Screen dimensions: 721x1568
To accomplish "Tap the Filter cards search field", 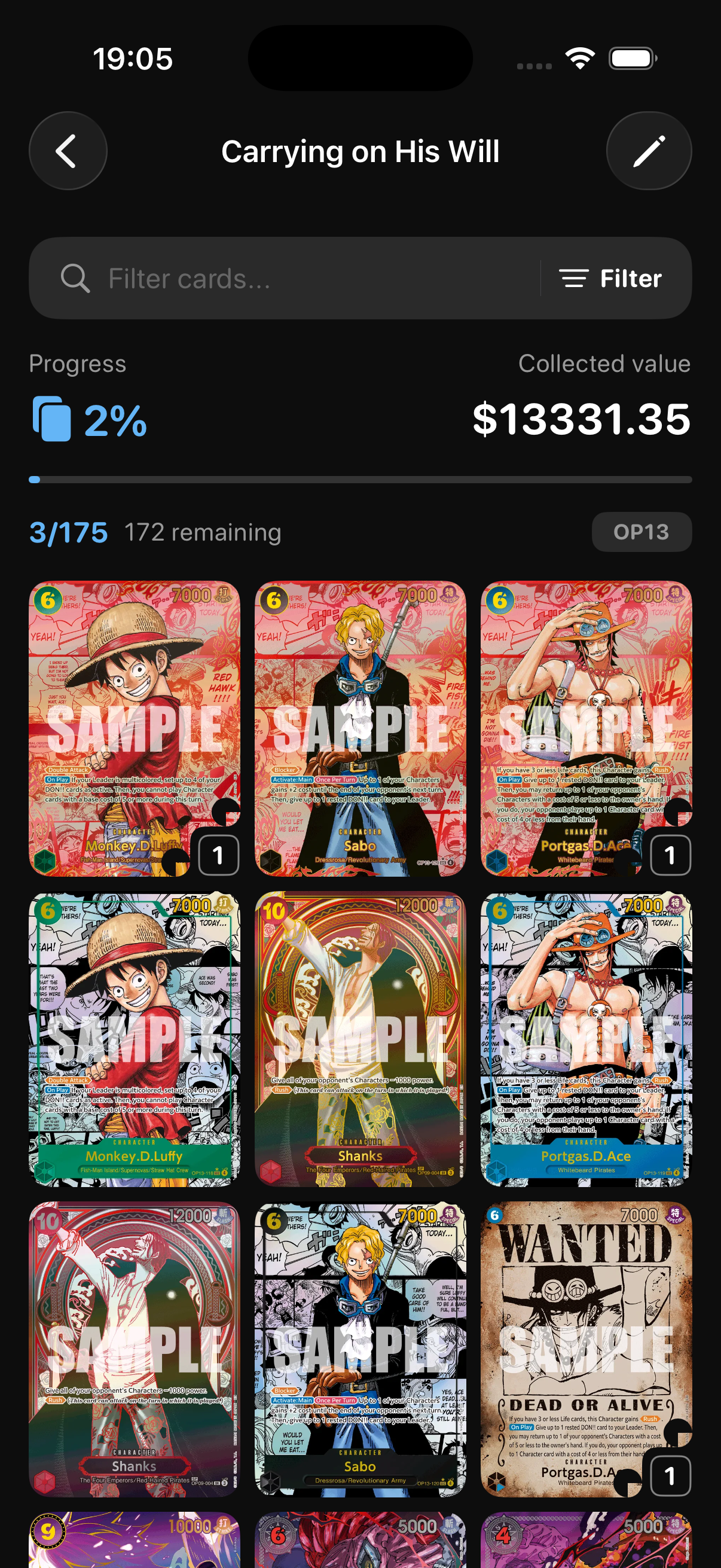I will 274,278.
